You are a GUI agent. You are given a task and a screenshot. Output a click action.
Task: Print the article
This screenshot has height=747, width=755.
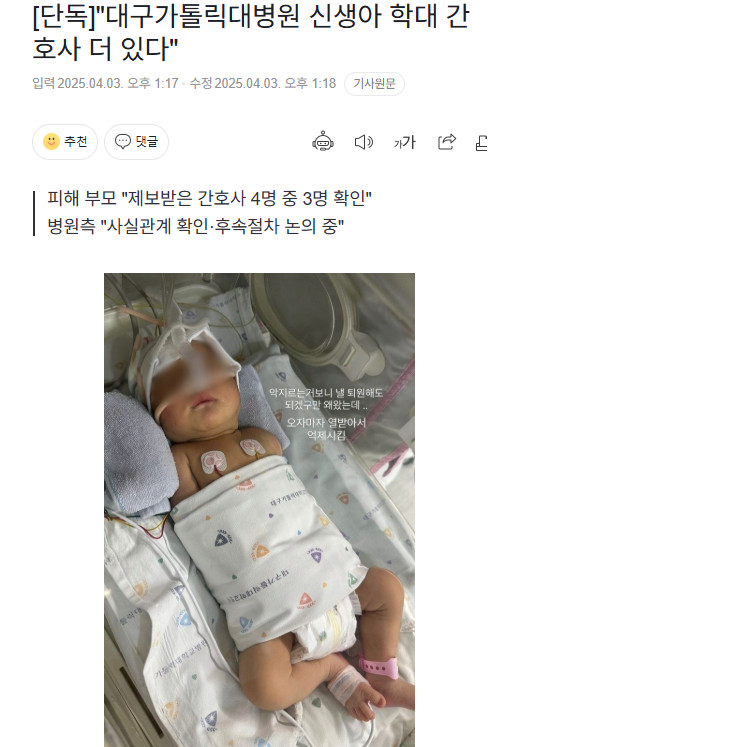click(x=481, y=142)
